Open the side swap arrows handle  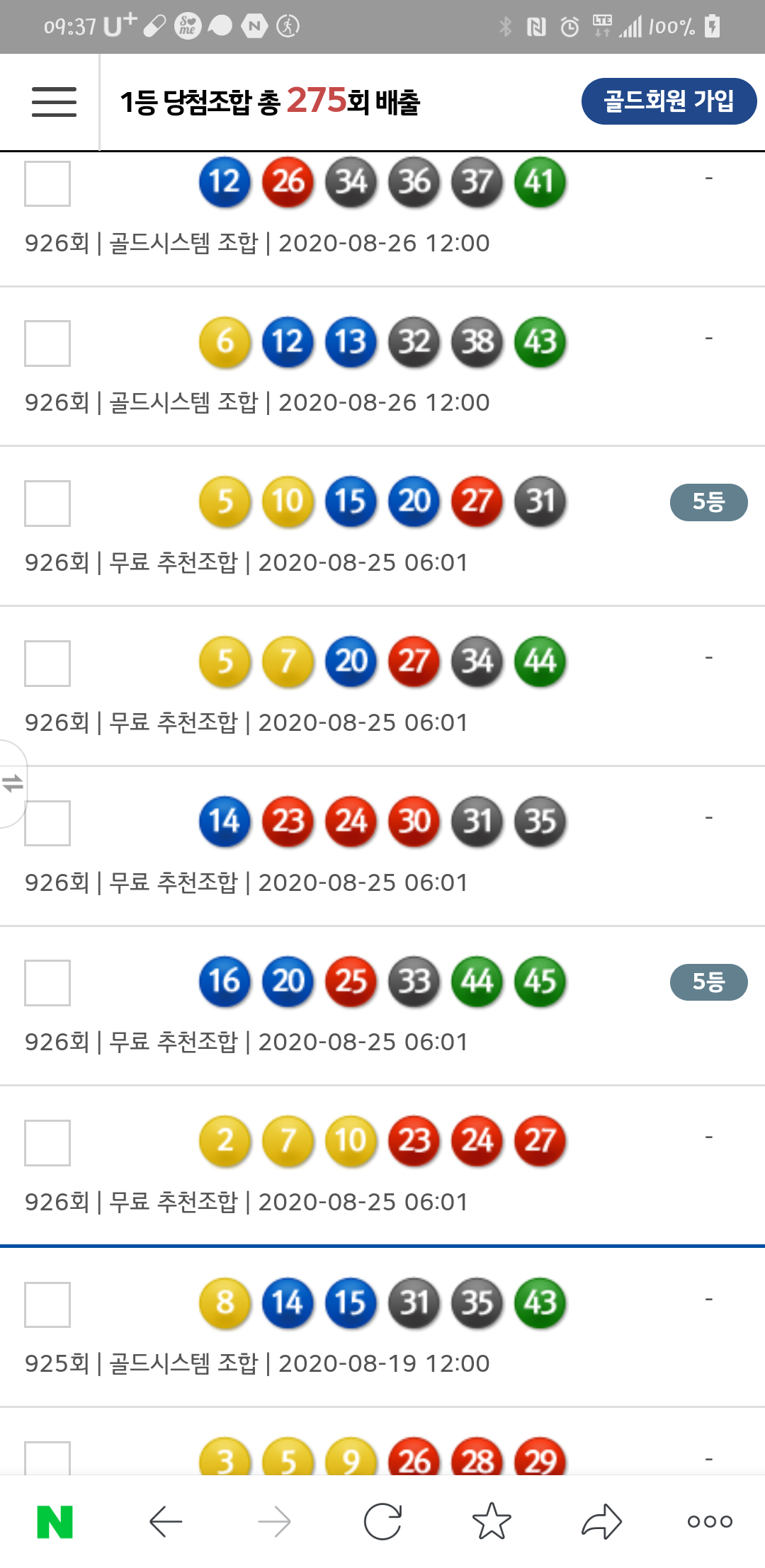(x=13, y=783)
